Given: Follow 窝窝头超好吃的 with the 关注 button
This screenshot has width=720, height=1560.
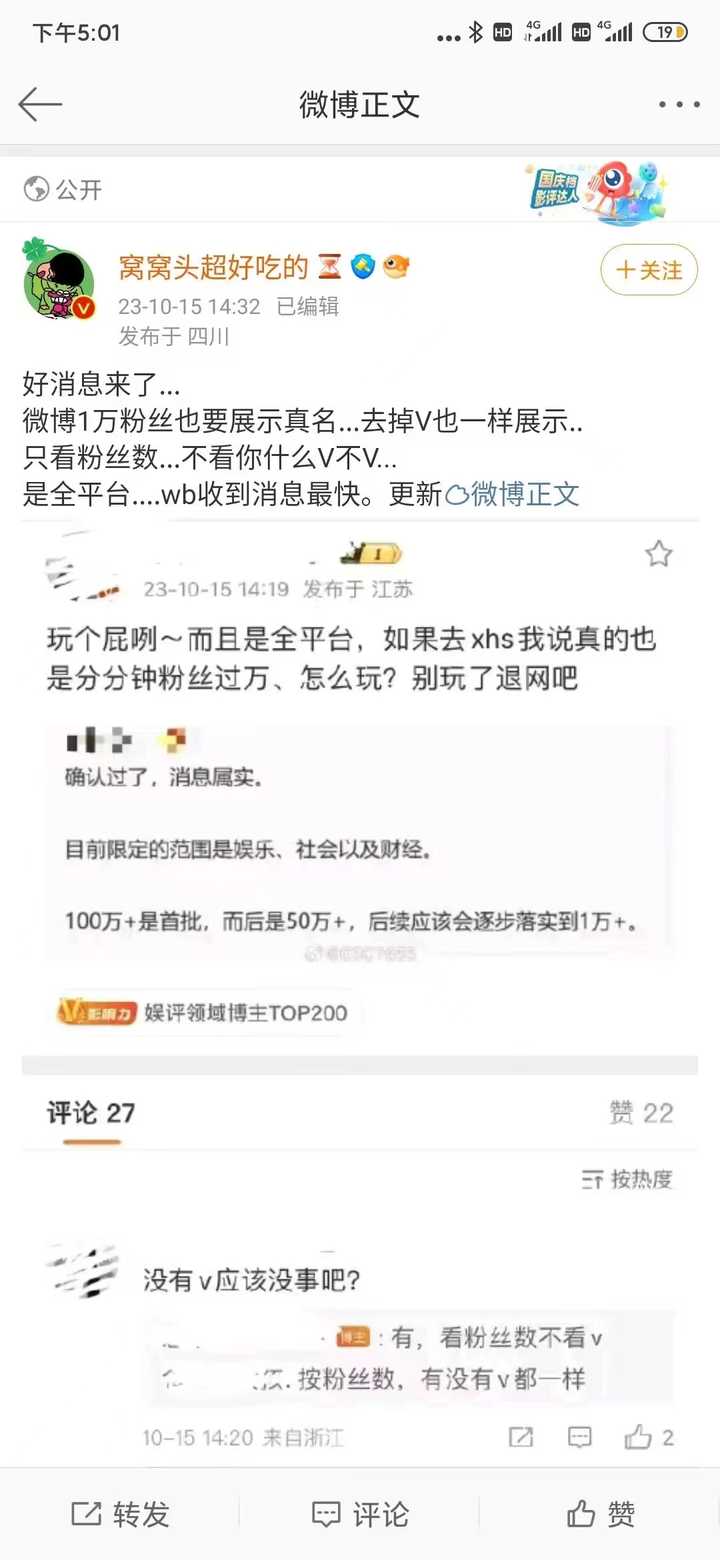Looking at the screenshot, I should coord(649,270).
